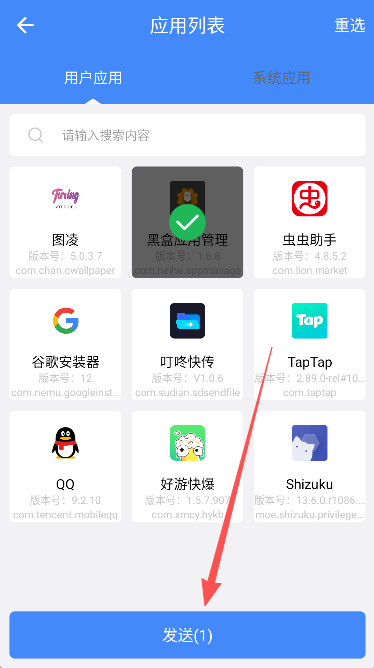Select the Shizuku app tile
The height and width of the screenshot is (668, 374).
coord(310,466)
